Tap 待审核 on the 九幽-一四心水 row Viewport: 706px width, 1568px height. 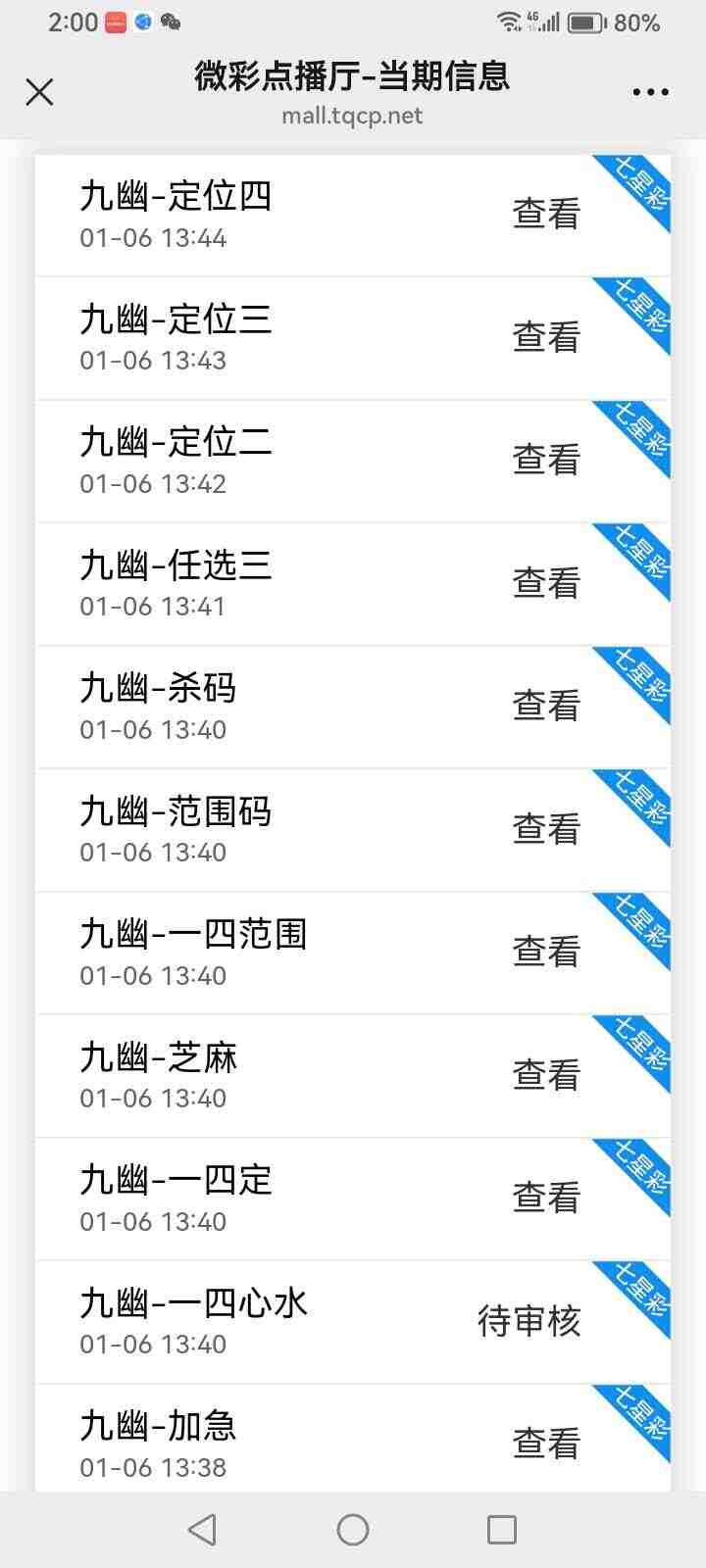click(x=529, y=1321)
